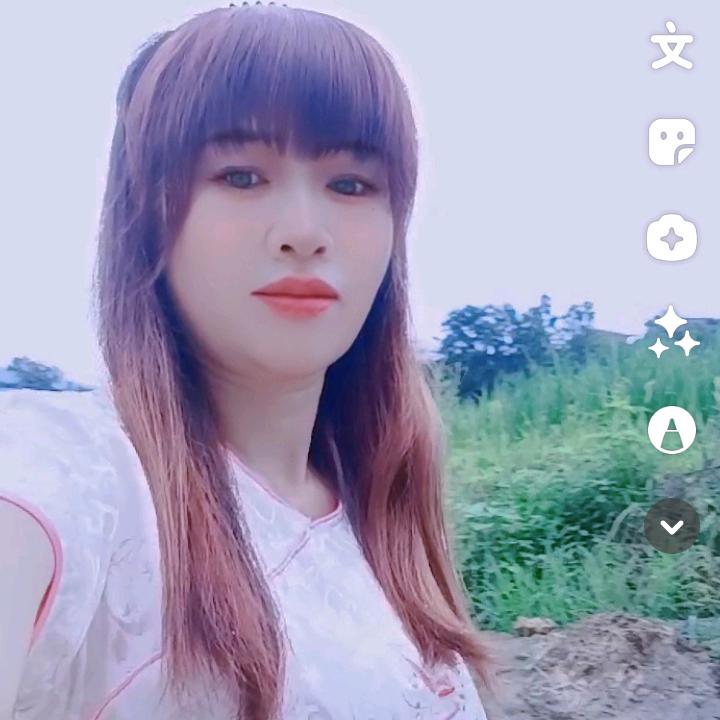Open the text tool icon
The height and width of the screenshot is (720, 720).
(x=672, y=48)
